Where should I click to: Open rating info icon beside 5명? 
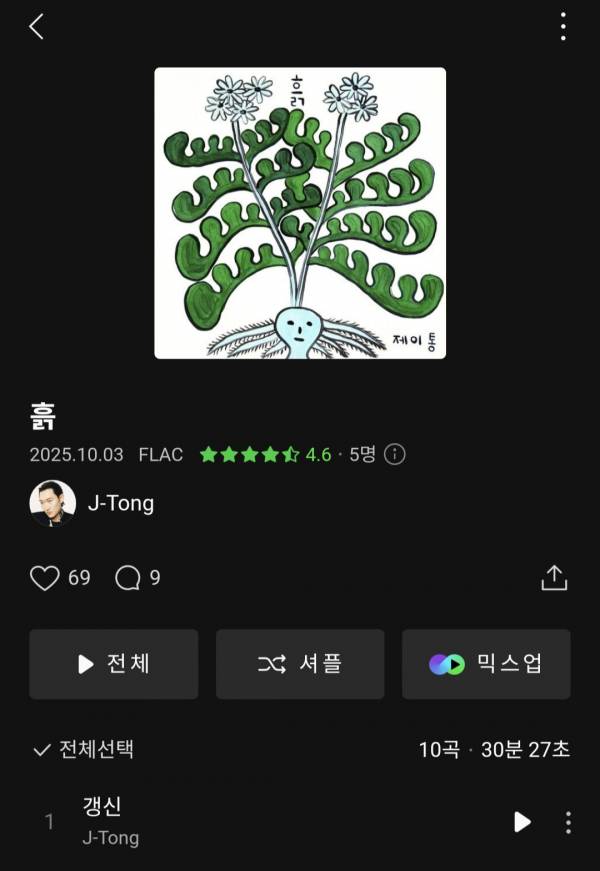(x=396, y=455)
